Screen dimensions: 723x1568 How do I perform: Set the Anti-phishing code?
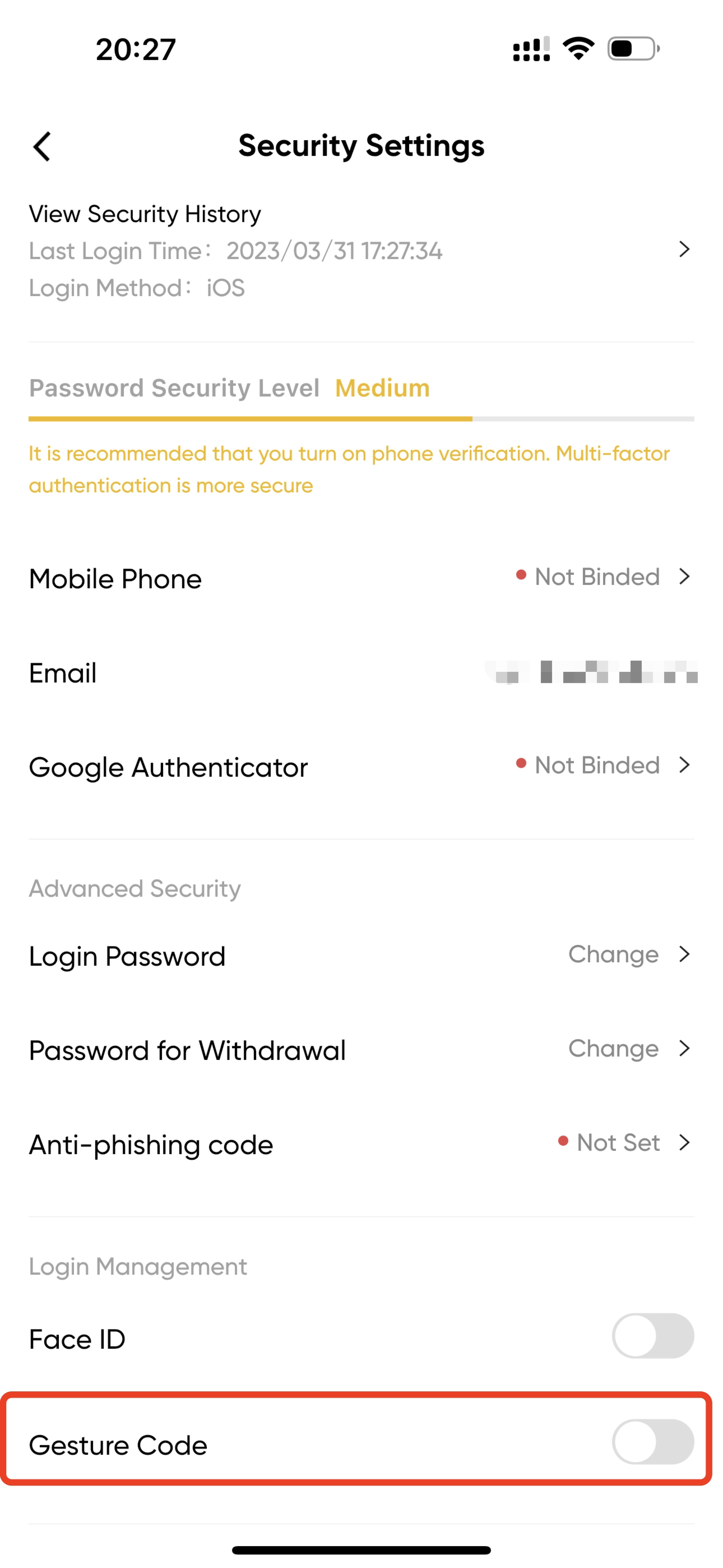[x=361, y=1143]
